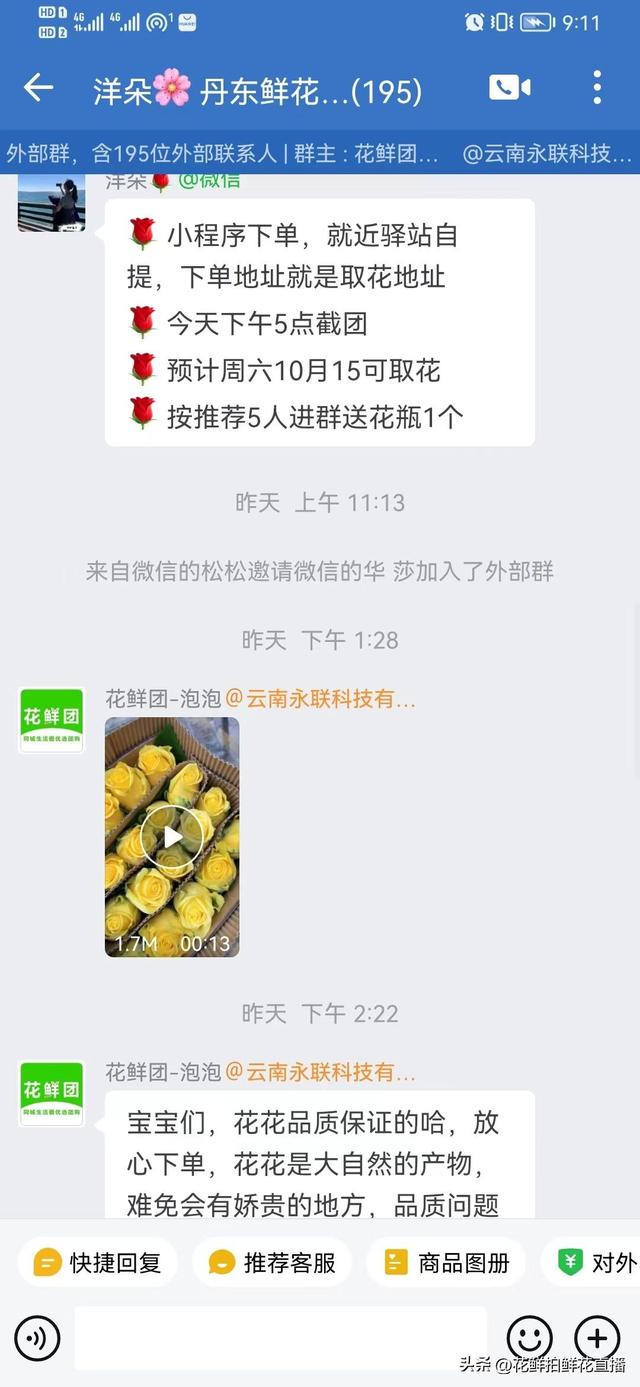Viewport: 640px width, 1387px height.
Task: Focus the message text field
Action: tap(280, 1337)
